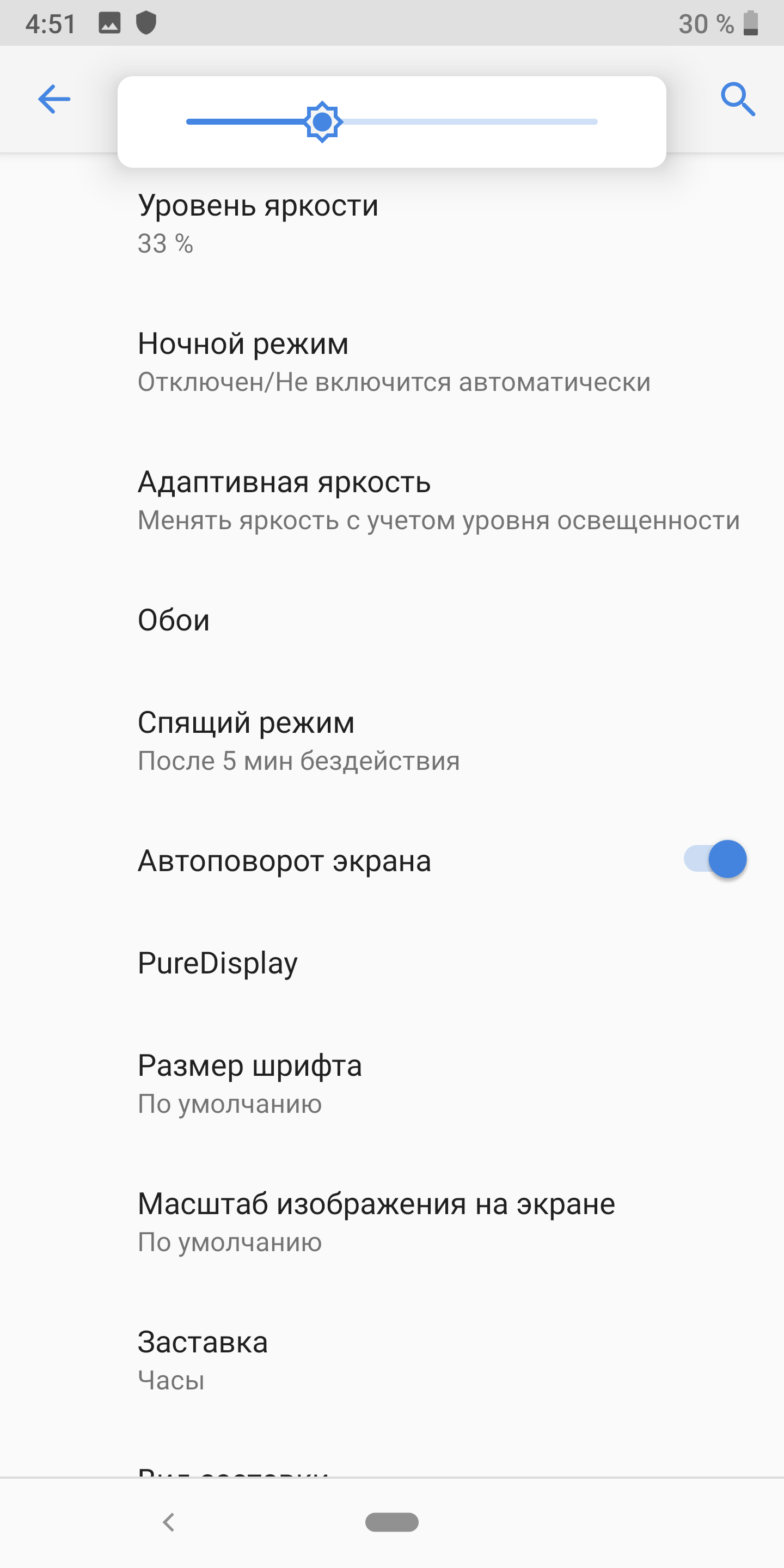Tap the system back button
Screen dimensions: 784x1568
coord(169,1522)
